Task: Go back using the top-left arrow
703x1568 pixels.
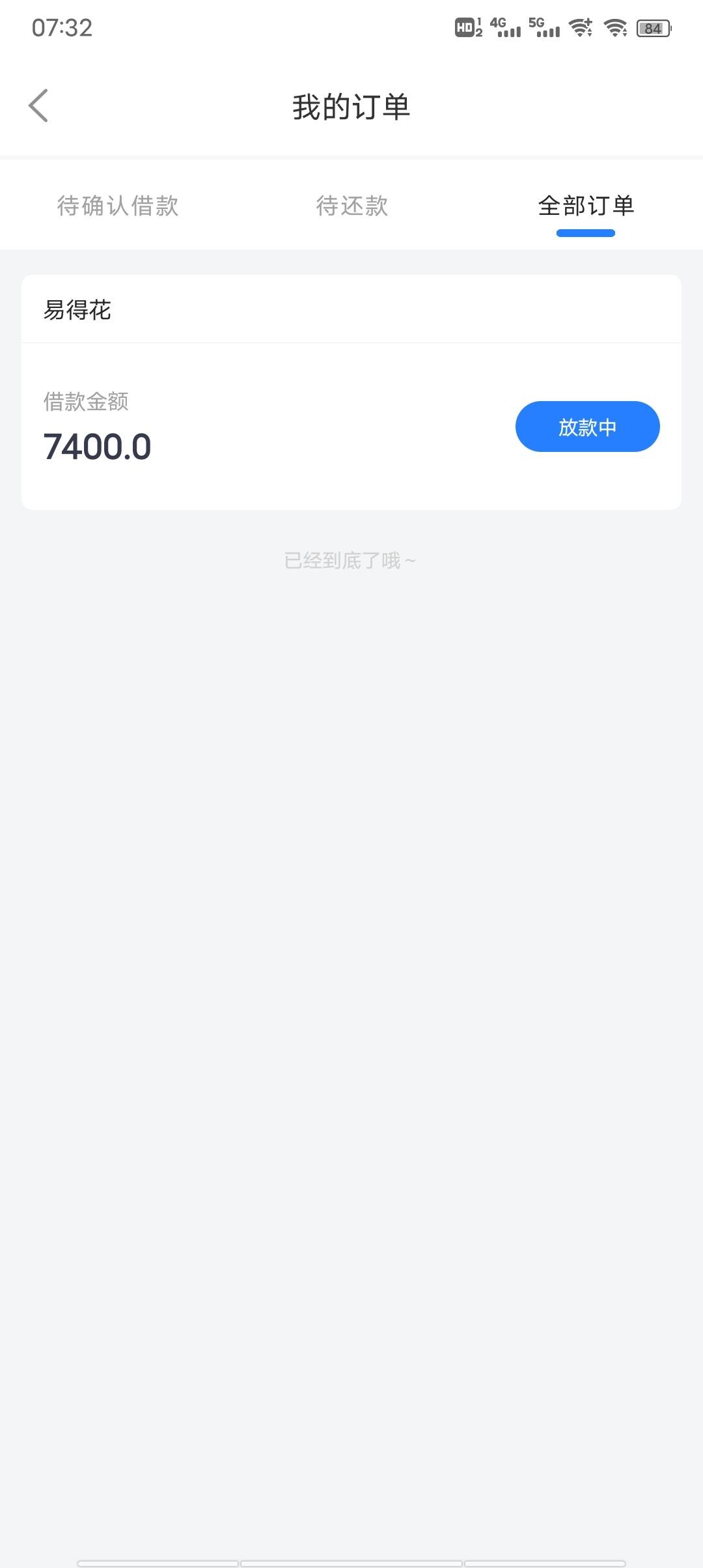Action: 38,106
